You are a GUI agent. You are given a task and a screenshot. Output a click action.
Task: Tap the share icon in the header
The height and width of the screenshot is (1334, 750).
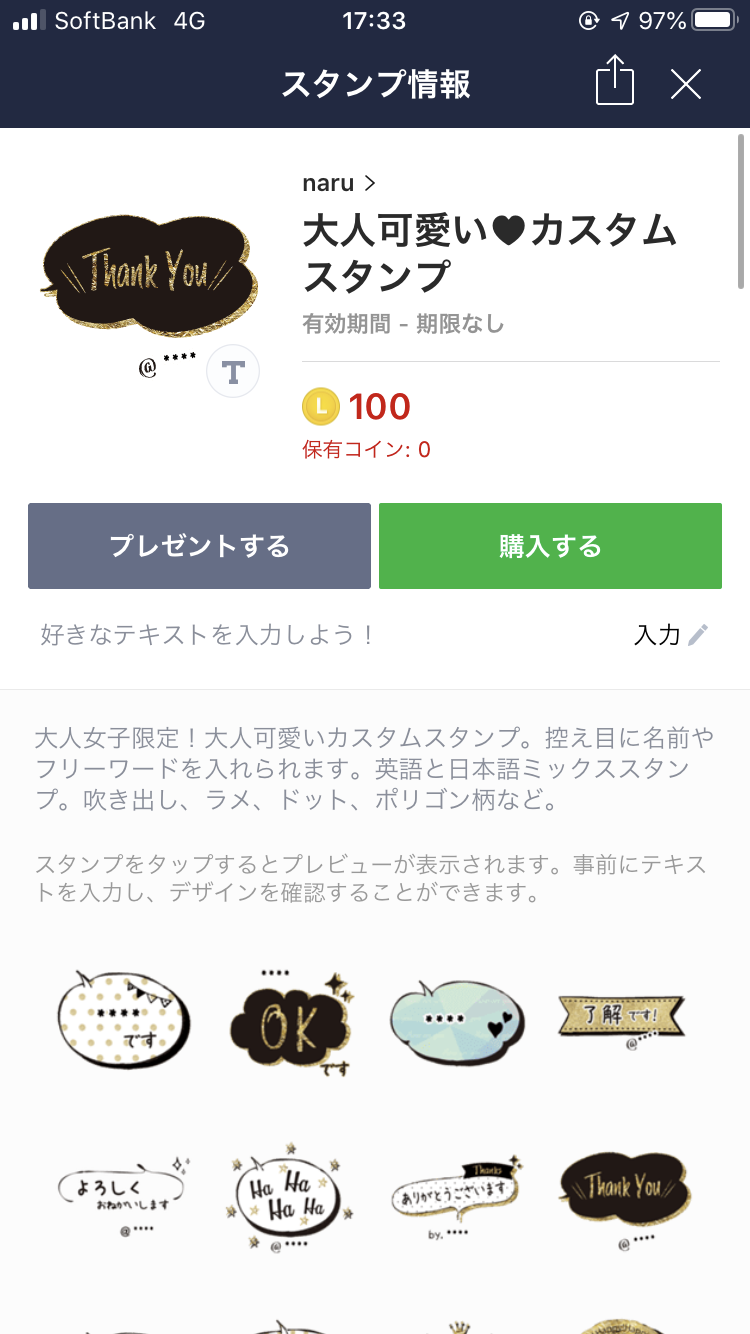pyautogui.click(x=615, y=83)
